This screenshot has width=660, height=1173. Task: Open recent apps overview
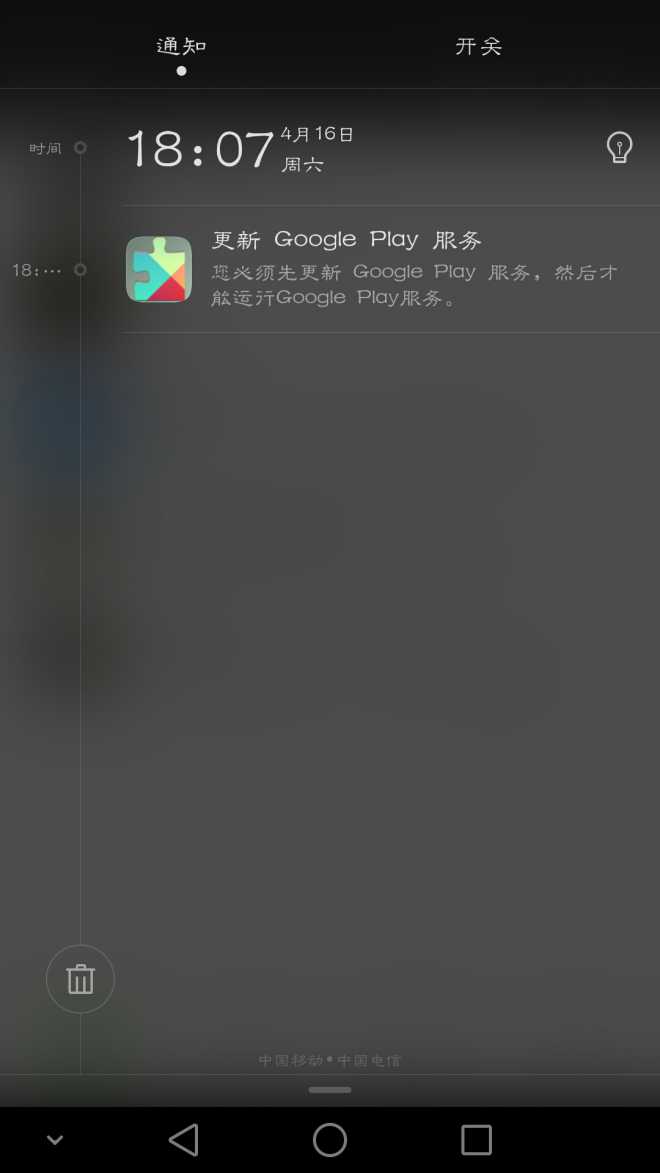pos(476,1139)
